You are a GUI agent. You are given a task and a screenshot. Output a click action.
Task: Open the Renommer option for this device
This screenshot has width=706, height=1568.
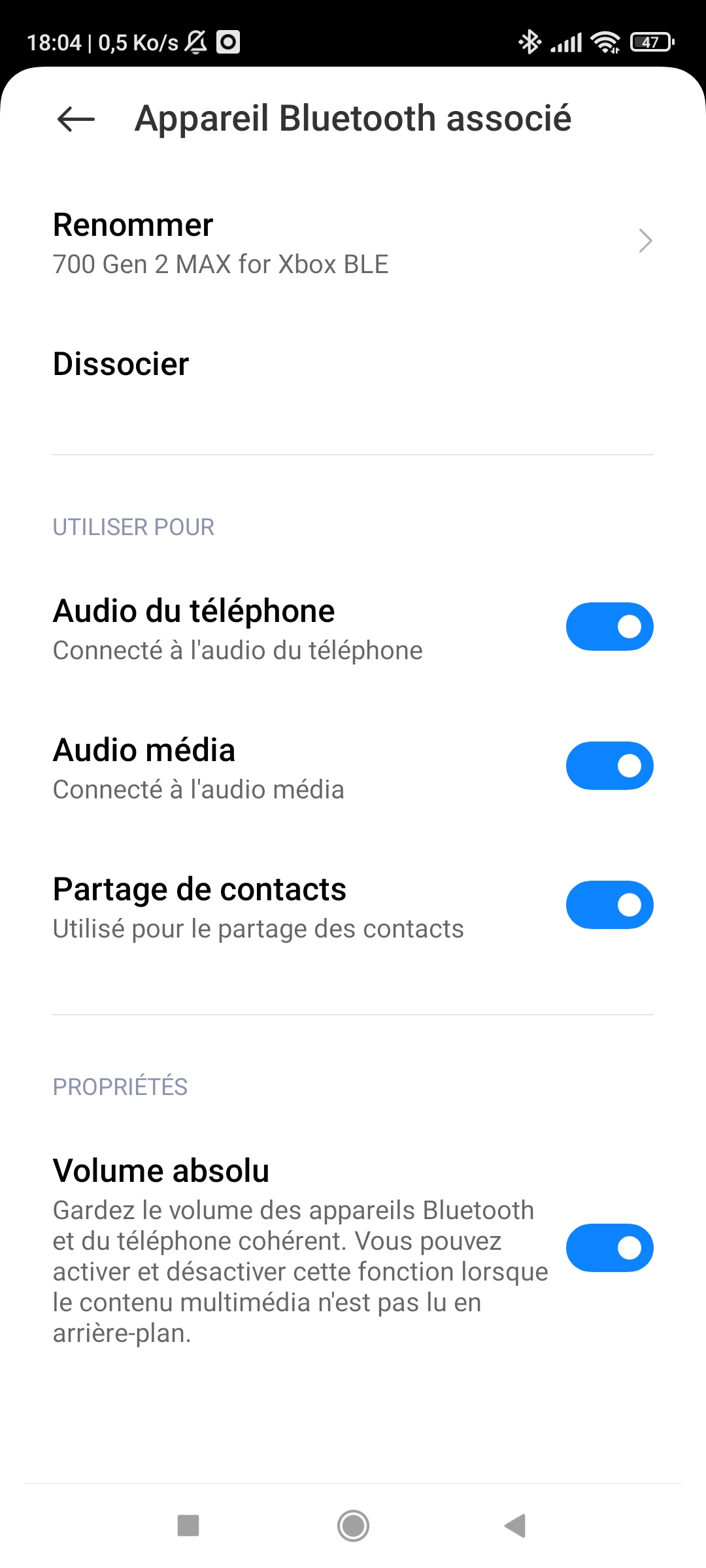click(x=353, y=242)
